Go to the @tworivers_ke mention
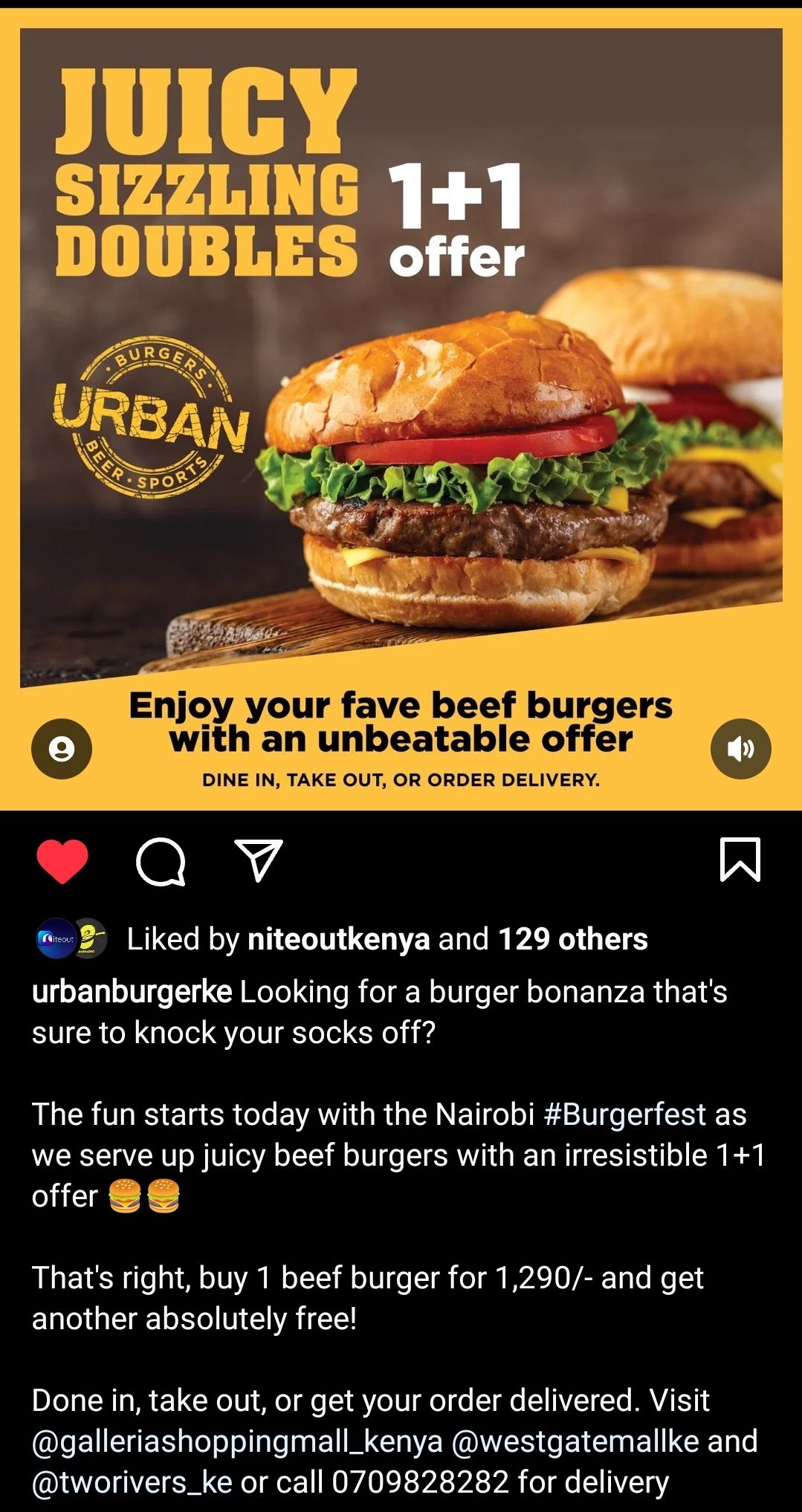This screenshot has width=802, height=1512. pyautogui.click(x=132, y=1482)
